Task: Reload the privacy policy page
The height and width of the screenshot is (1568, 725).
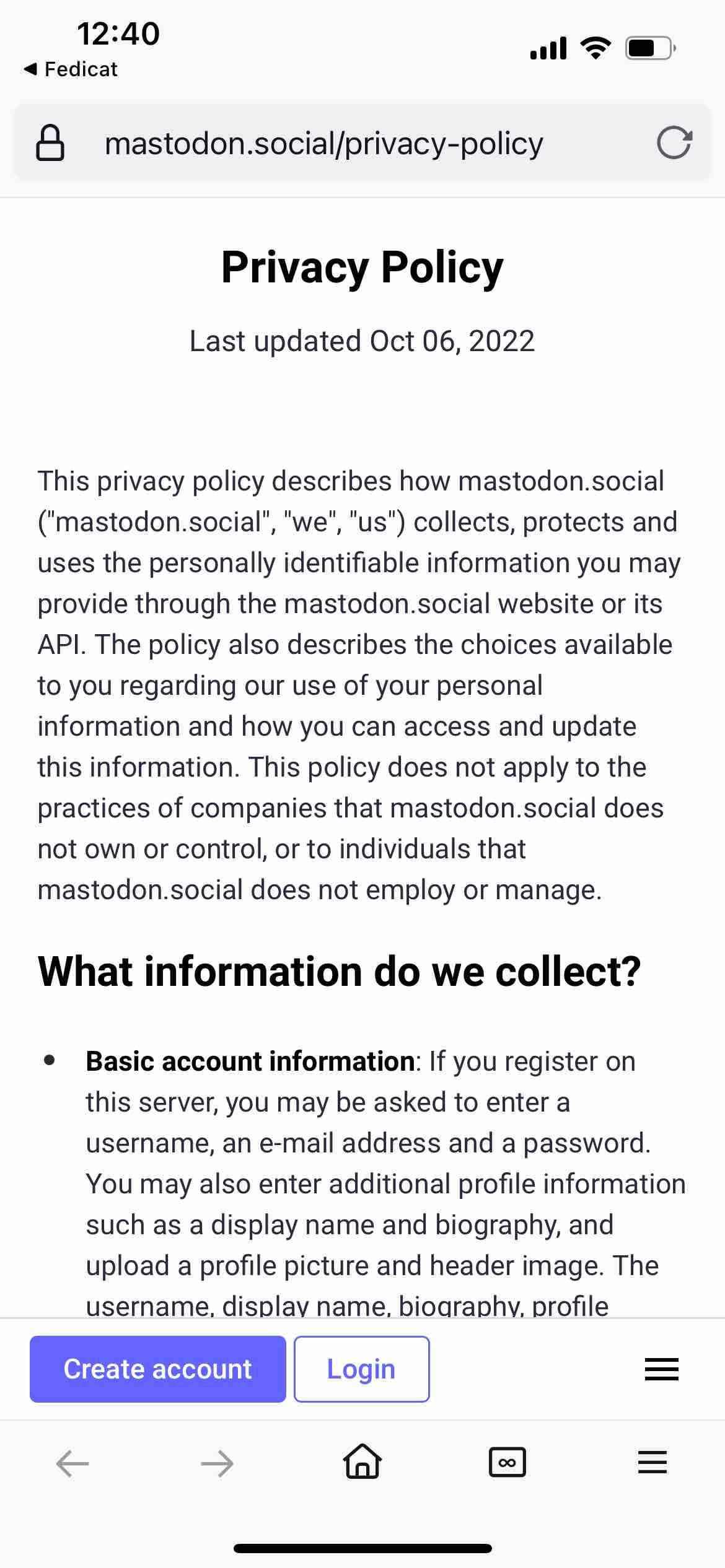Action: pos(674,143)
